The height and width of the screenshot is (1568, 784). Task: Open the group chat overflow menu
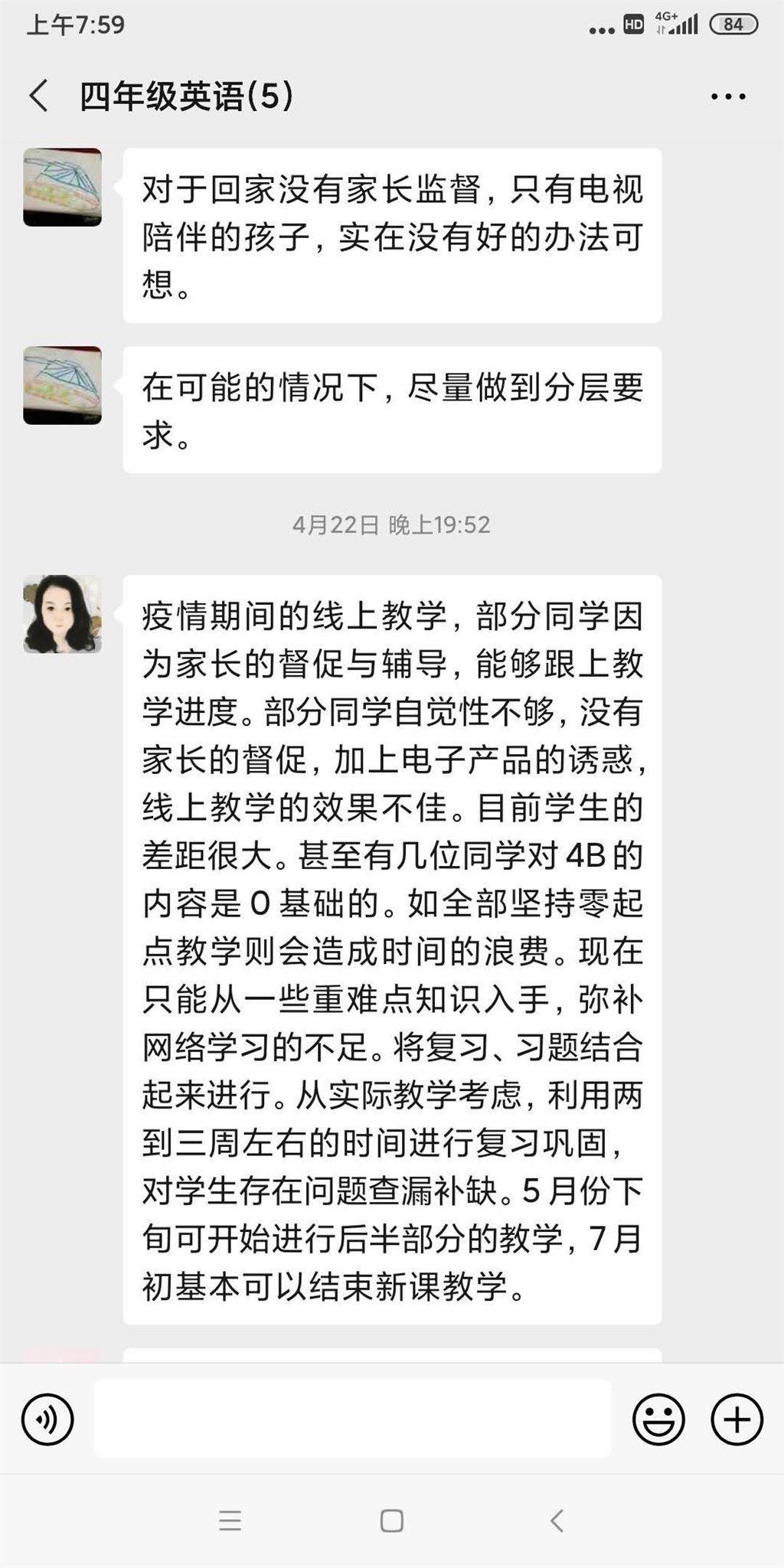[x=728, y=96]
